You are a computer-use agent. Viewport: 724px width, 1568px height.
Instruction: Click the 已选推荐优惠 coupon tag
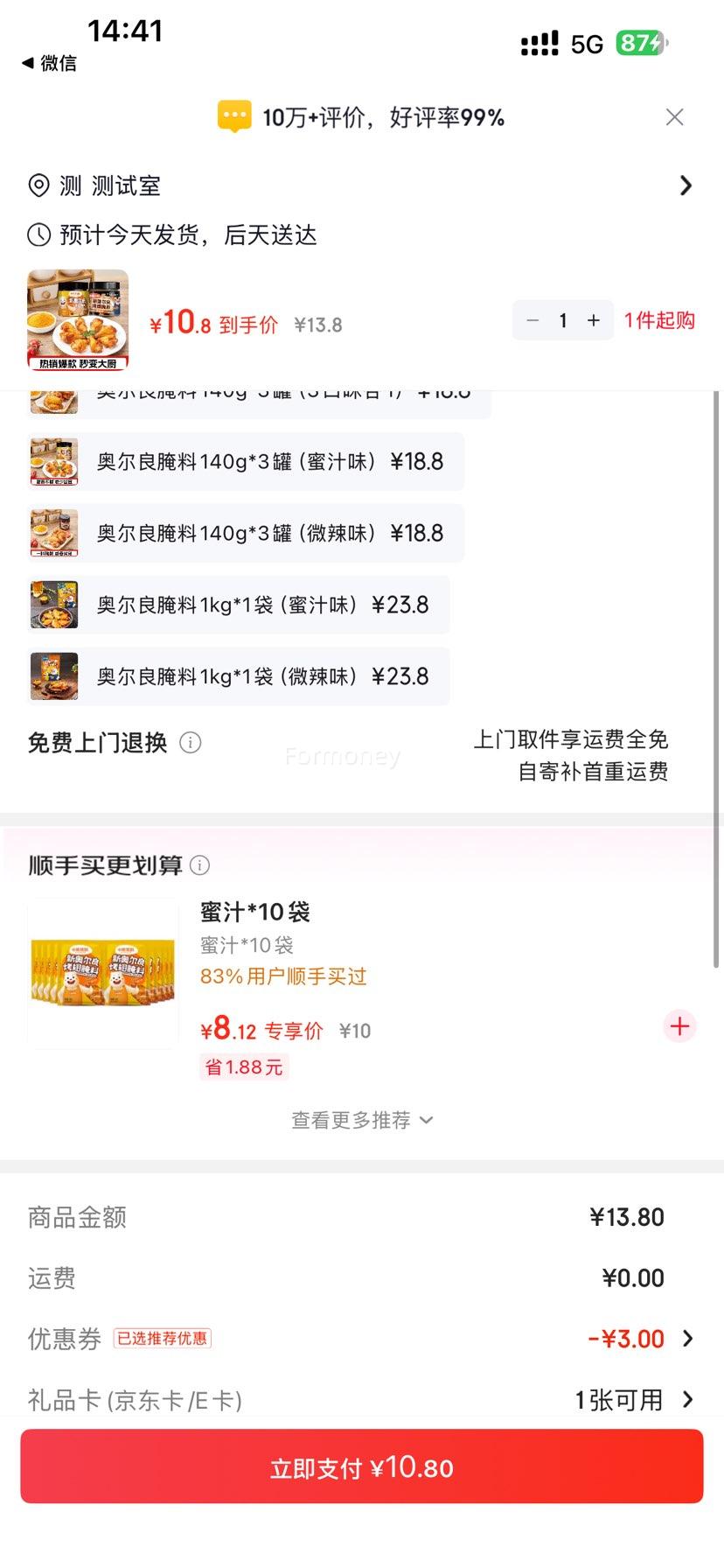pyautogui.click(x=163, y=1338)
